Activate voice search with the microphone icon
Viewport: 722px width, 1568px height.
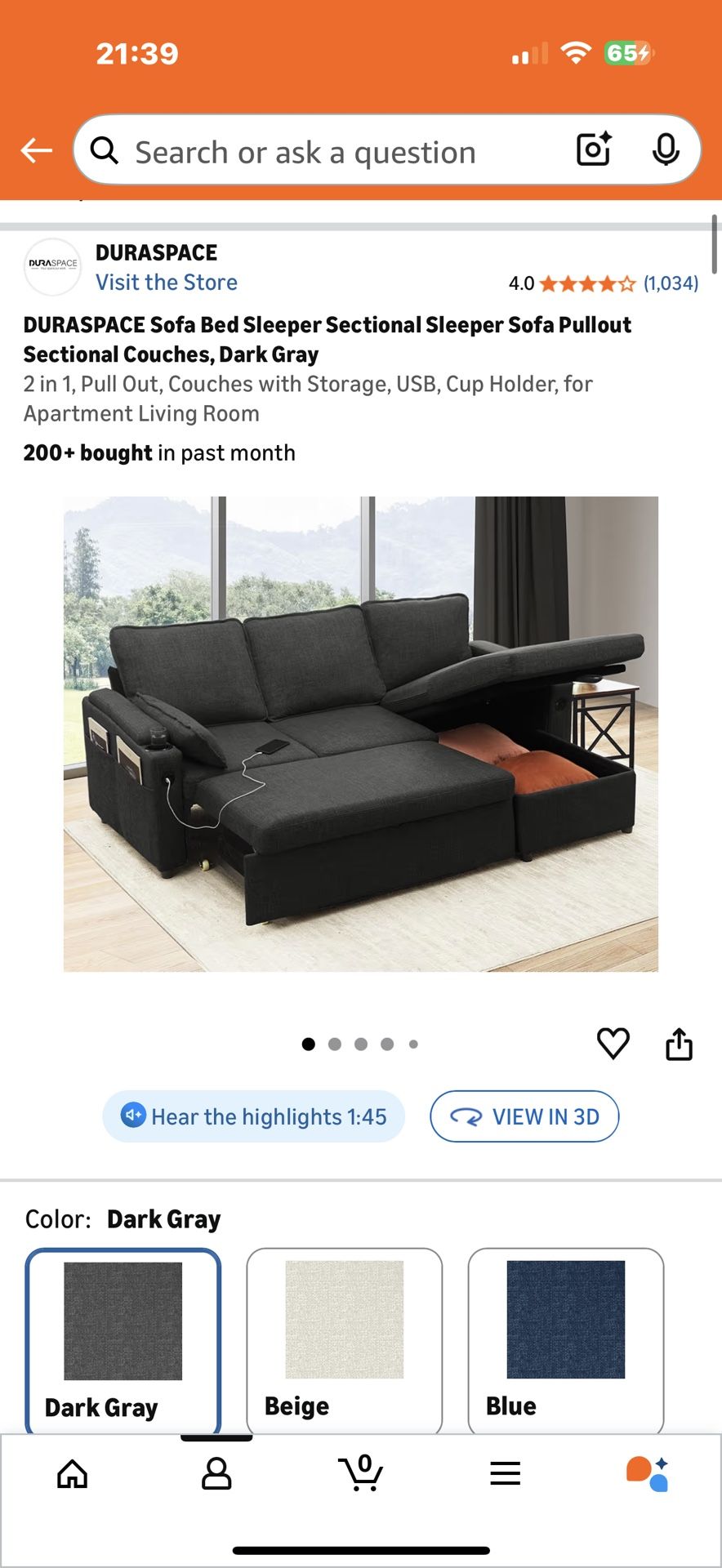tap(667, 149)
